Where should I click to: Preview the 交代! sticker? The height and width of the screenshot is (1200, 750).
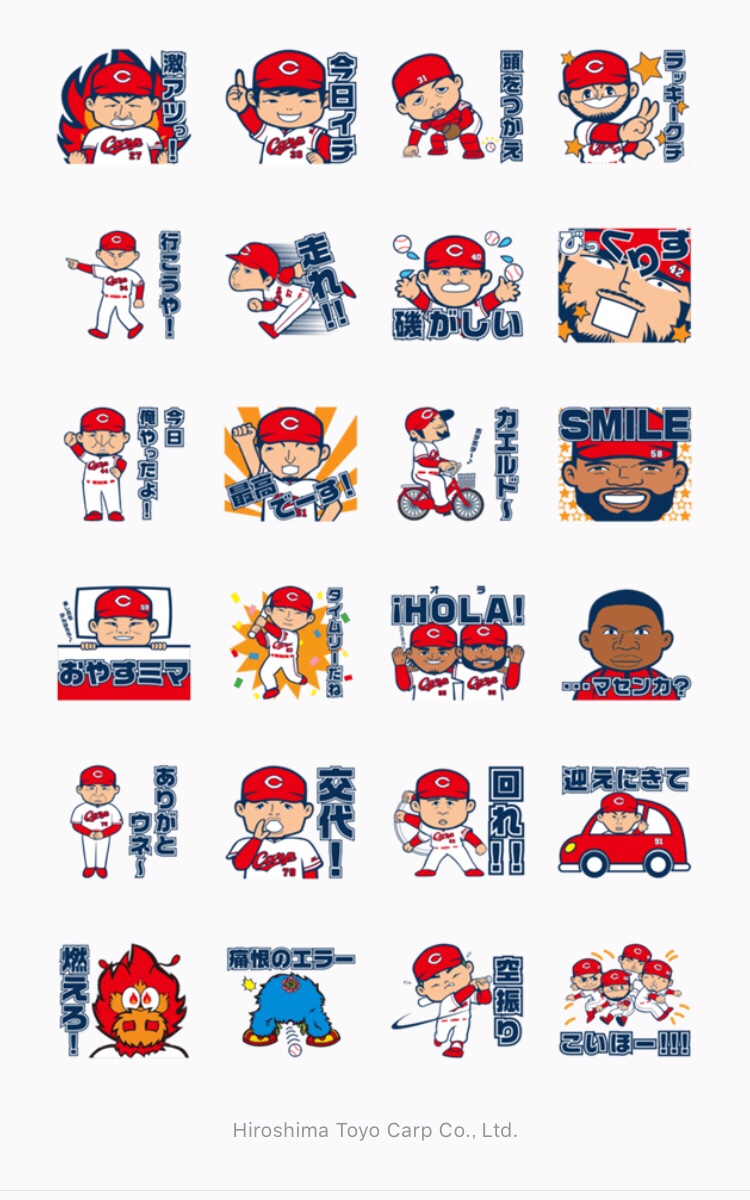click(x=291, y=821)
